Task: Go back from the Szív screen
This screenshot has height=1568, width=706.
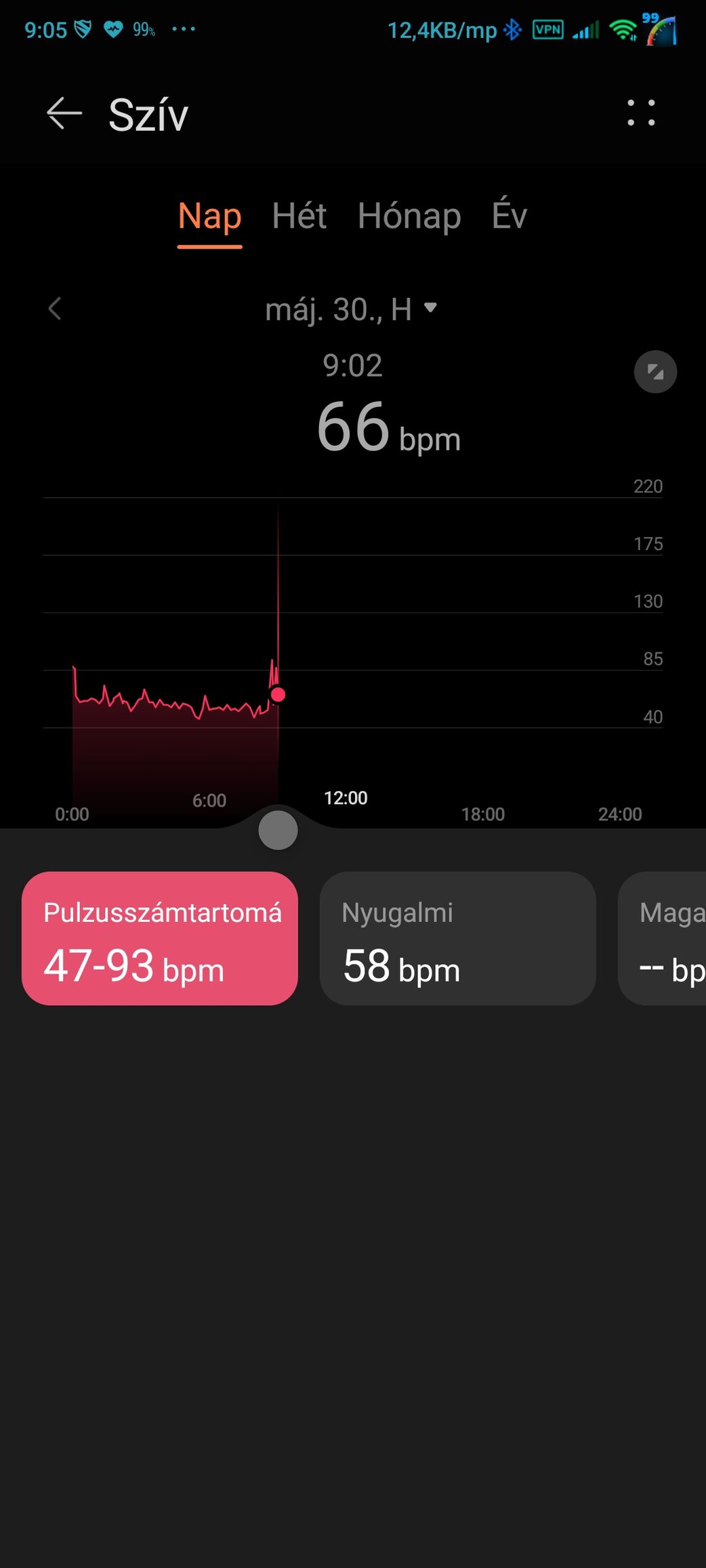Action: [x=64, y=113]
